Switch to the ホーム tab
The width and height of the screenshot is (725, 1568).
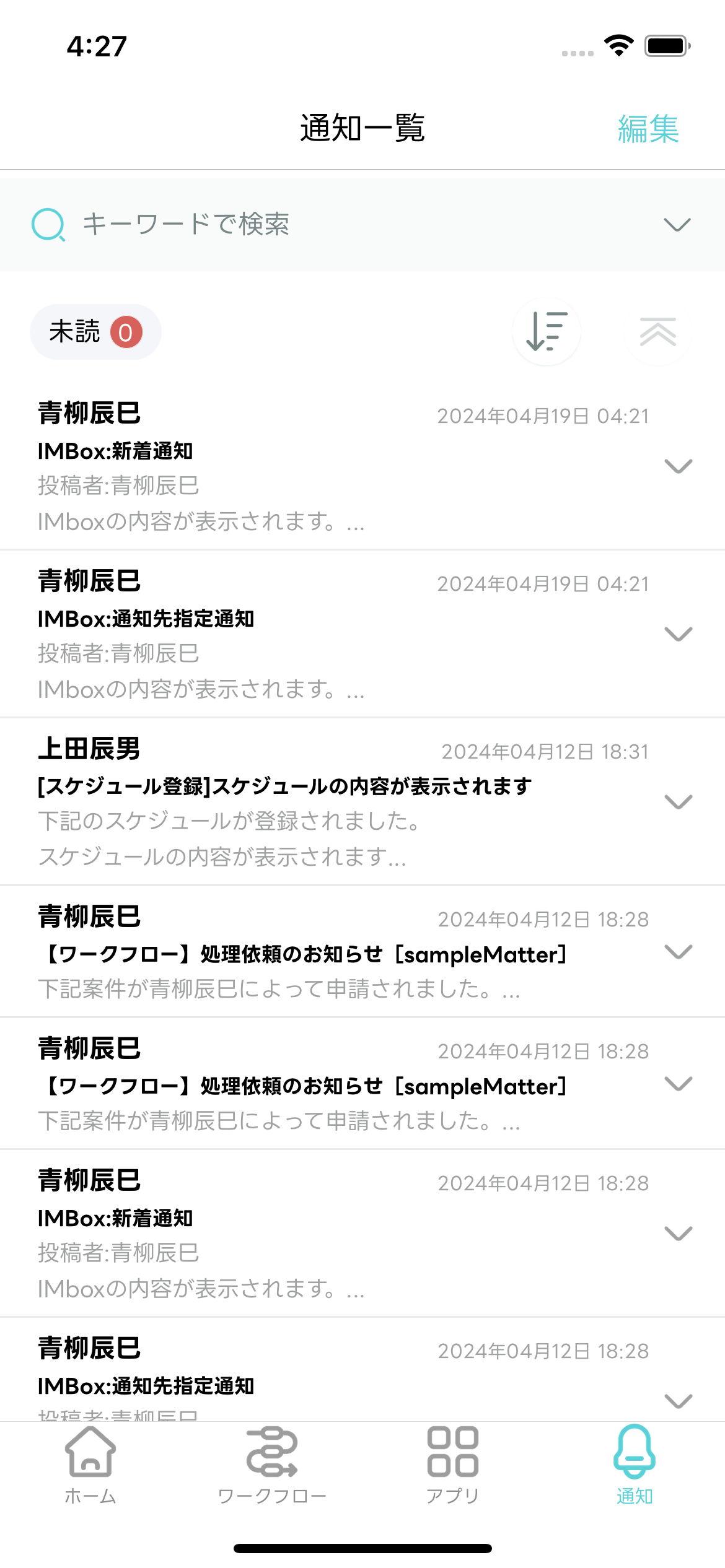tap(90, 1465)
